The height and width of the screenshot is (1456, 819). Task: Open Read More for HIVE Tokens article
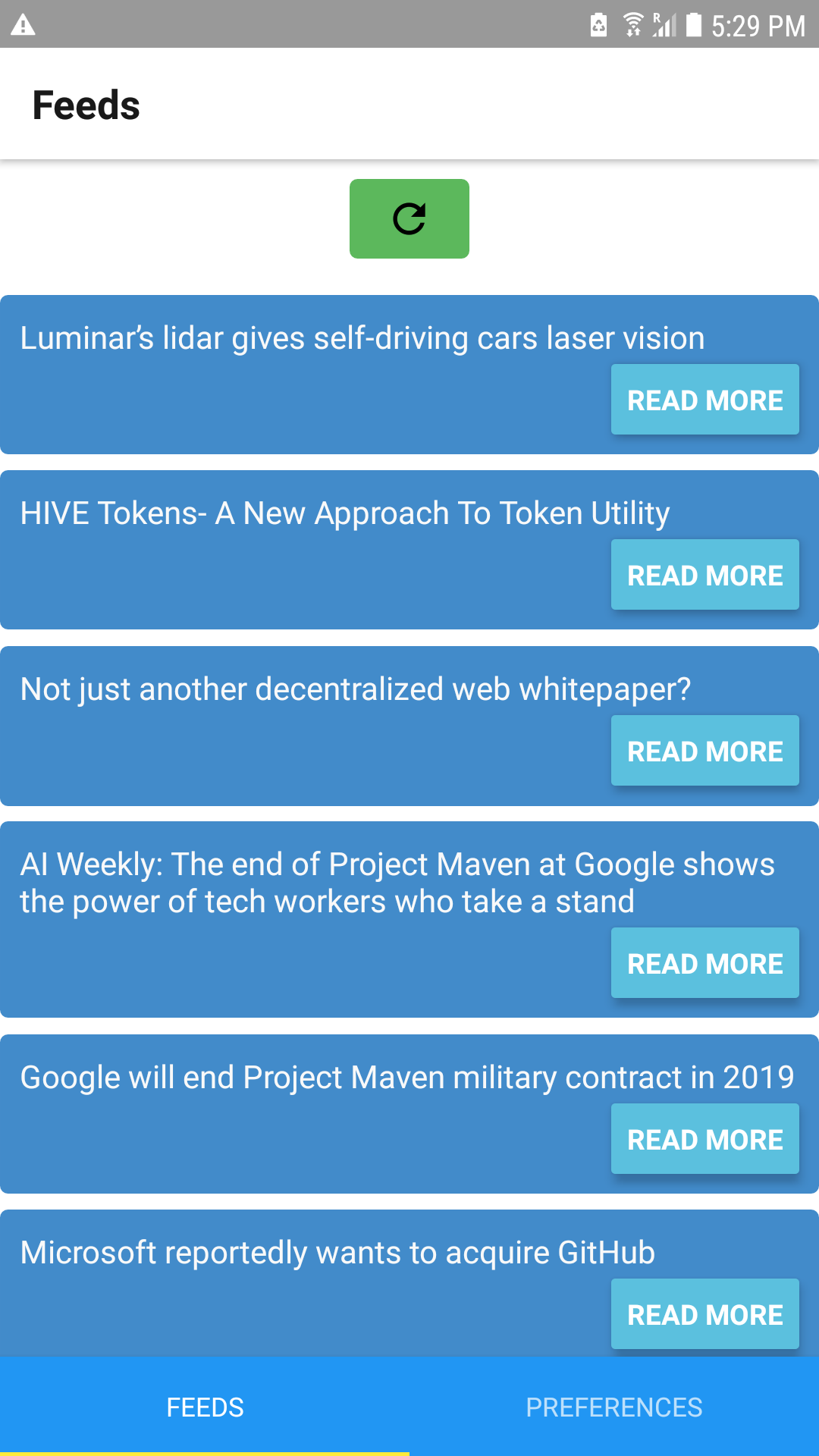(704, 575)
